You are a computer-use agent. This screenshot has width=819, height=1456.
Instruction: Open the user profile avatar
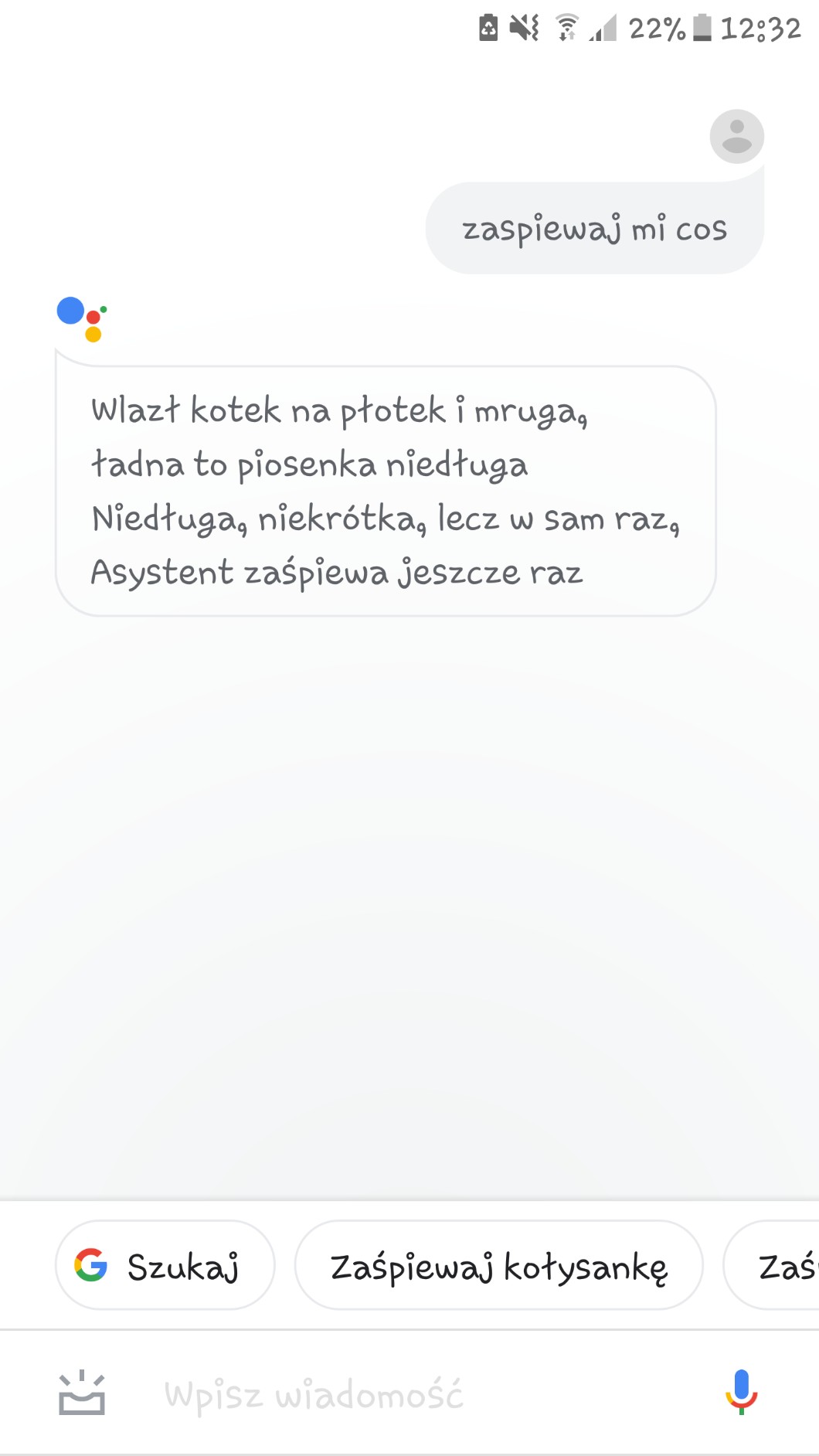pos(736,136)
